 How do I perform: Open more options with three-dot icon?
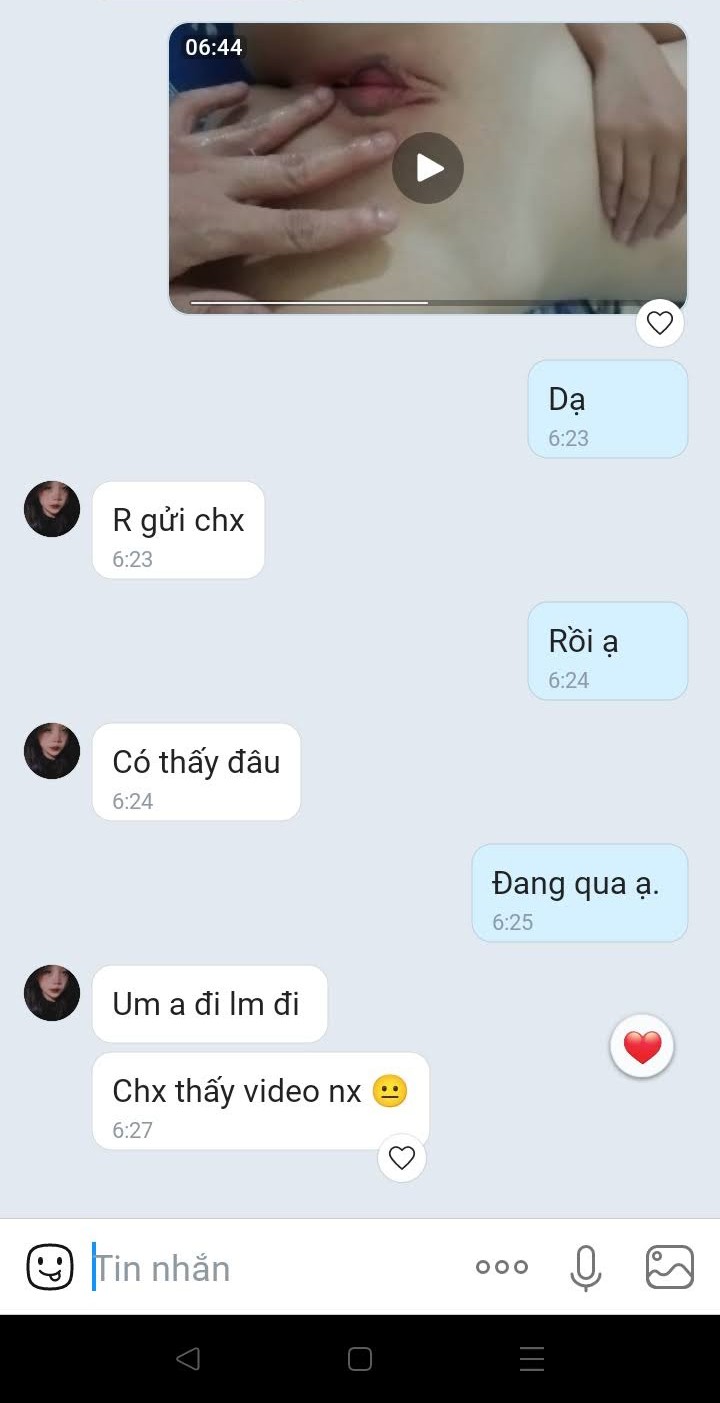[501, 1267]
